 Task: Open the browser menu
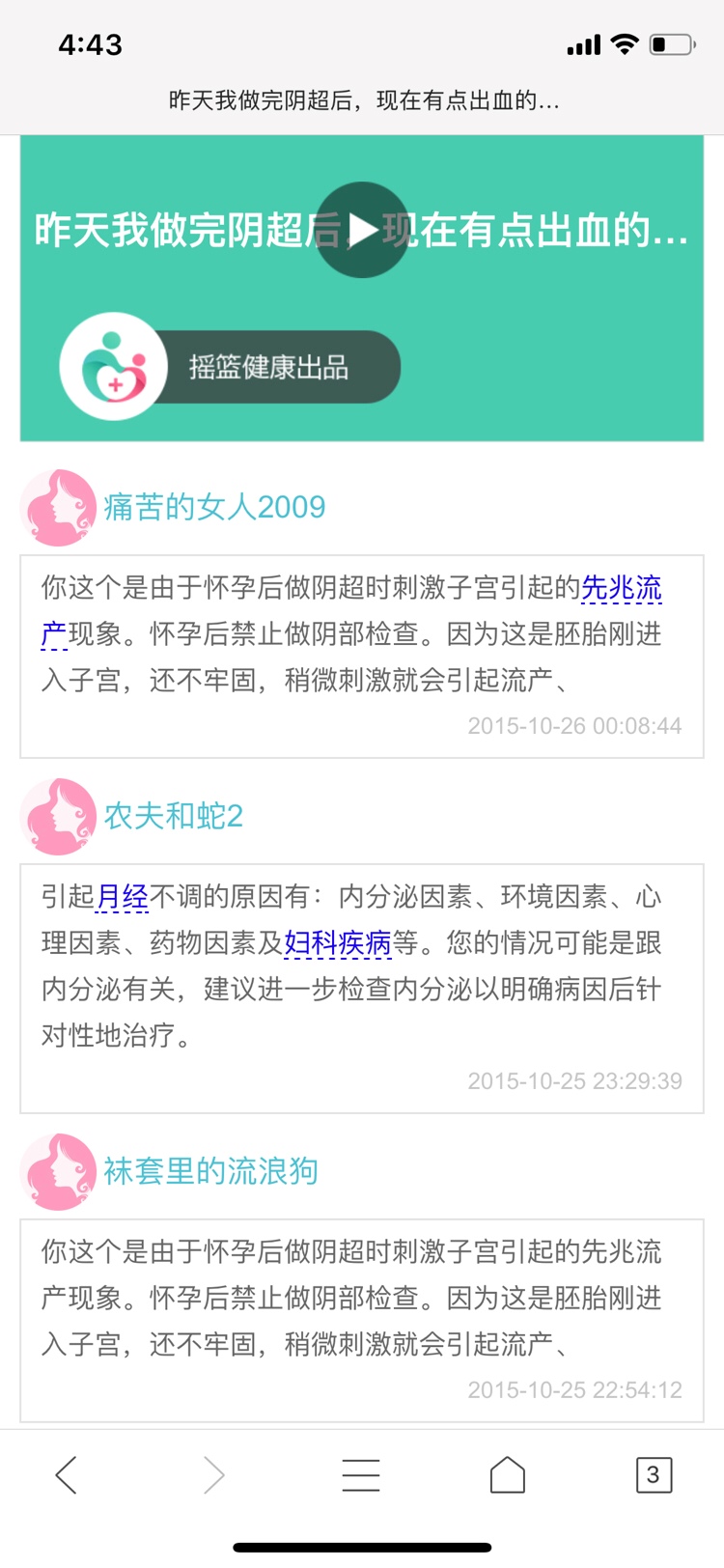[361, 1474]
